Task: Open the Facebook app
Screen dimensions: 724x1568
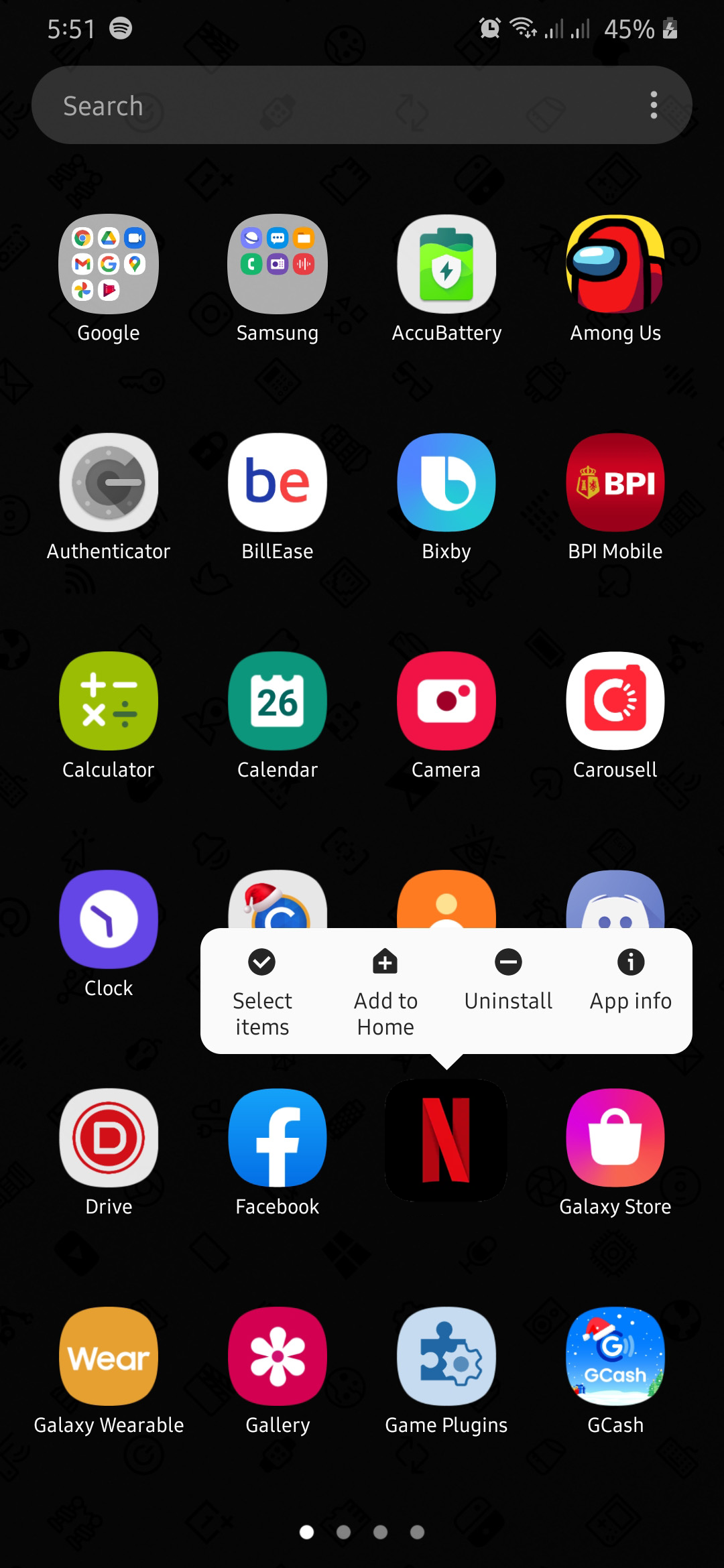Action: click(278, 1138)
